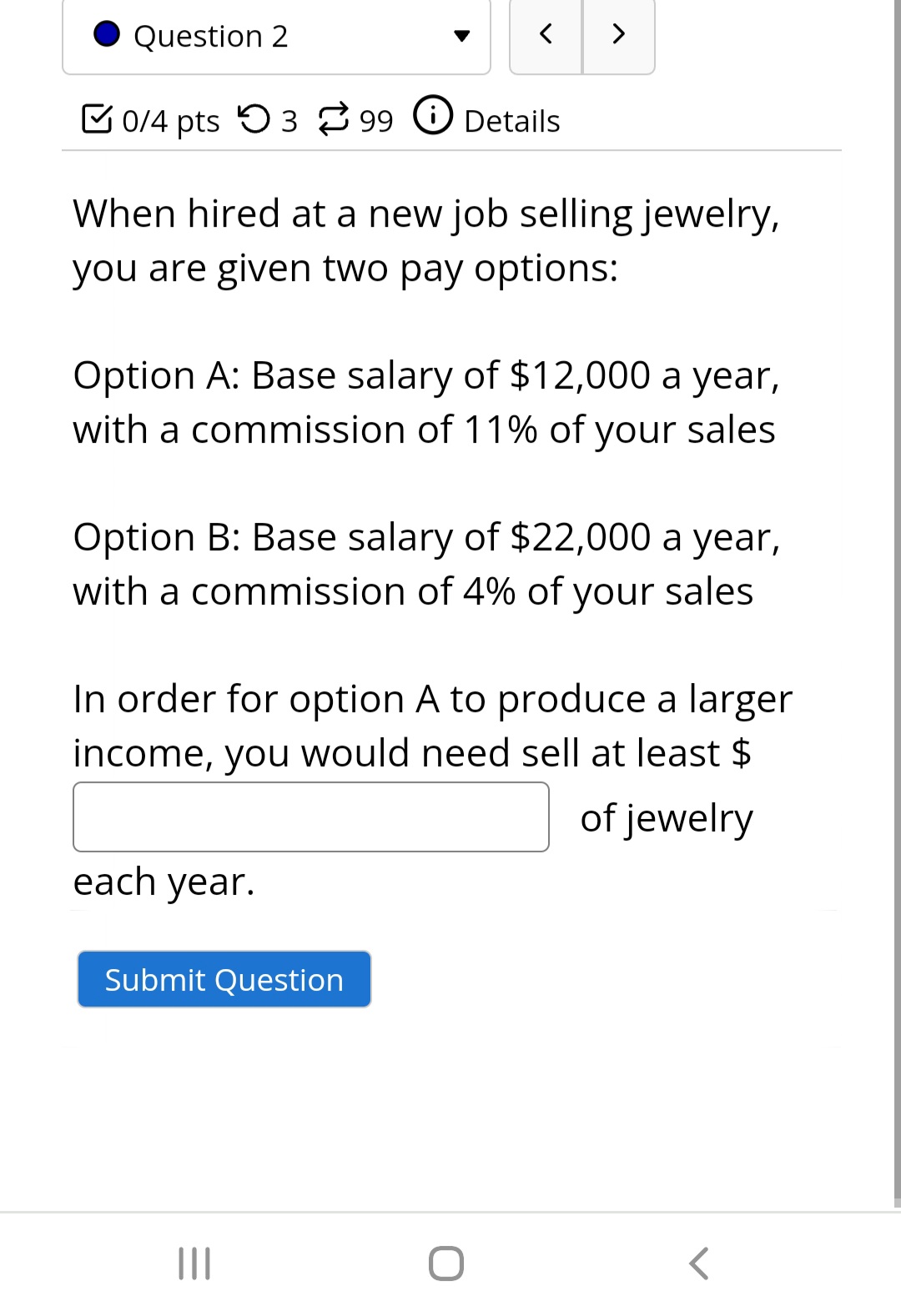Screen dimensions: 901x1316
Task: Navigate to next question using right chevron
Action: pyautogui.click(x=618, y=35)
